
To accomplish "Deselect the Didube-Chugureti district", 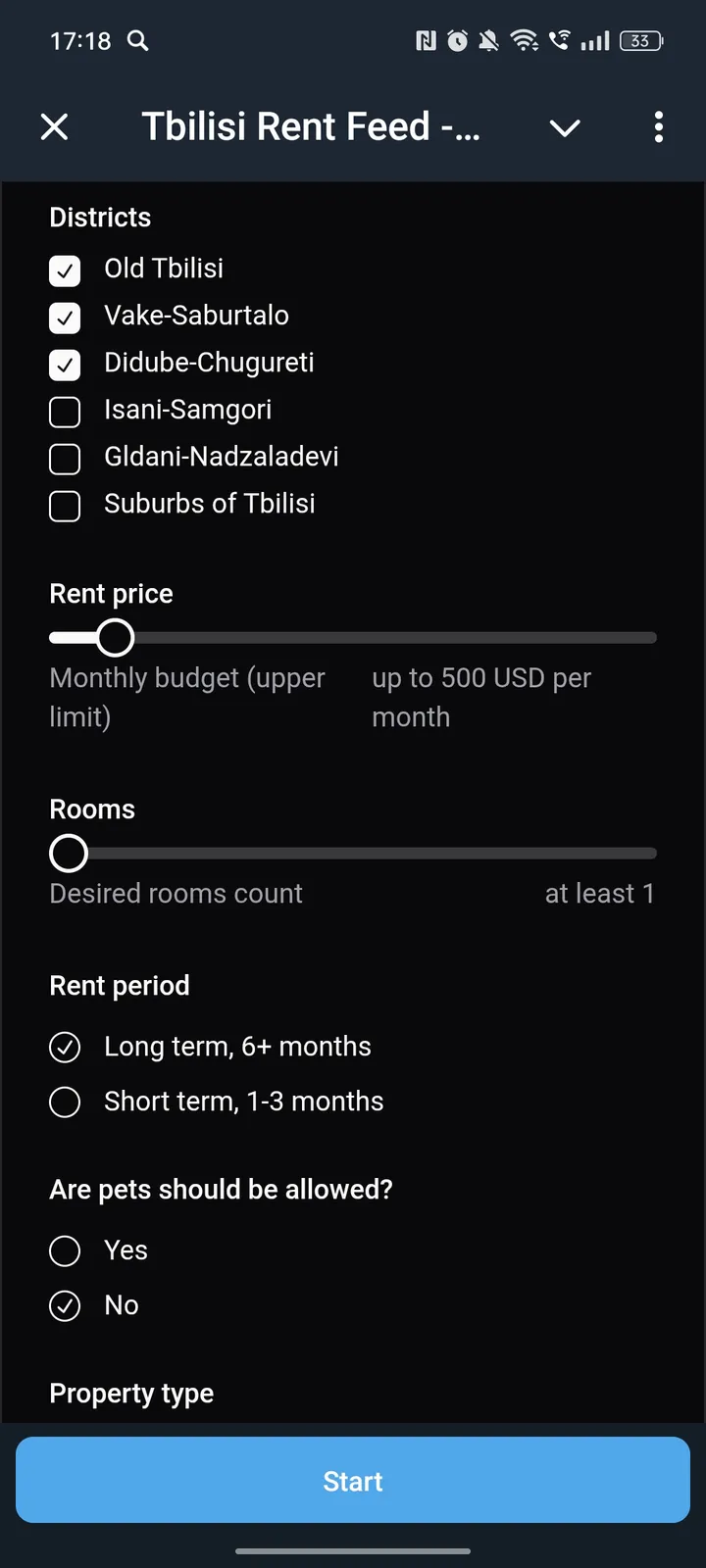I will pos(65,365).
